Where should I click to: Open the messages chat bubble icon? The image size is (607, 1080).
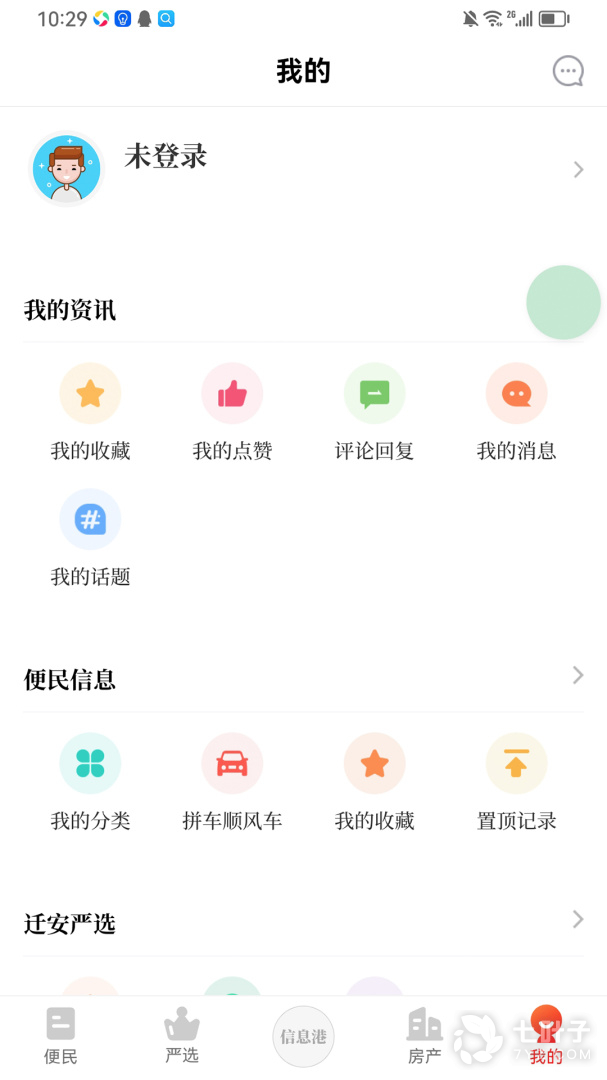pyautogui.click(x=568, y=71)
